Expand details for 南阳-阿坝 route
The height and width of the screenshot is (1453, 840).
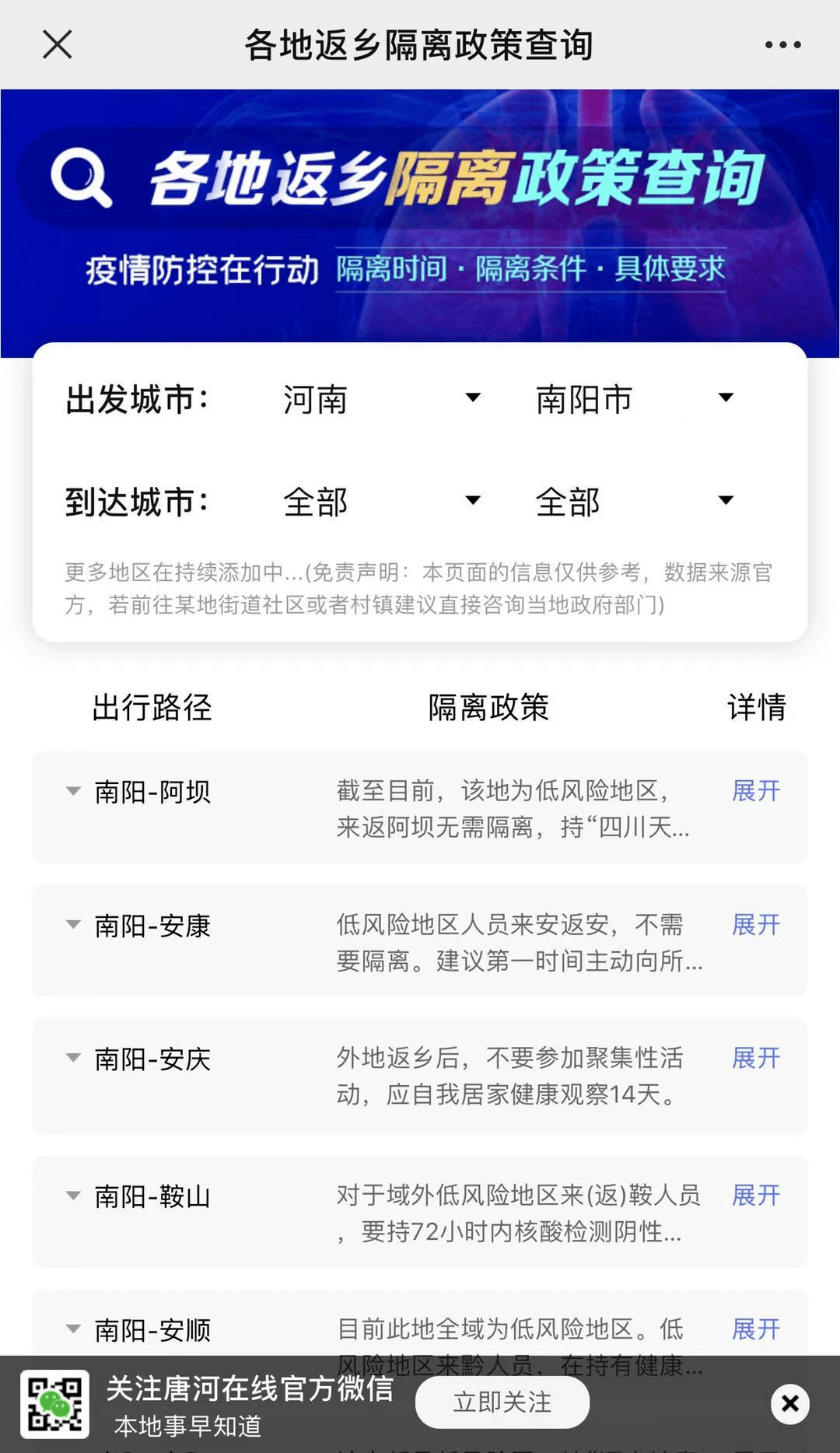click(756, 791)
